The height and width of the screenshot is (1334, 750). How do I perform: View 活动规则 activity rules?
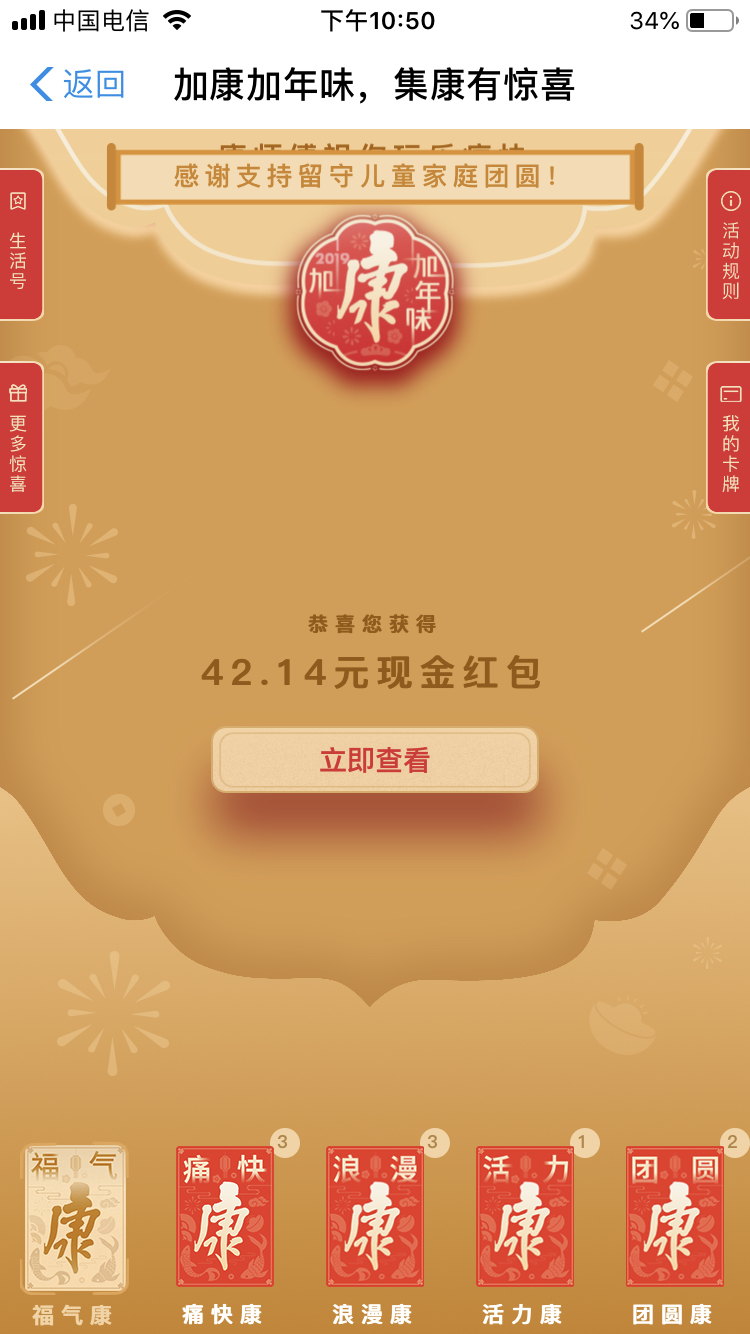[x=730, y=245]
